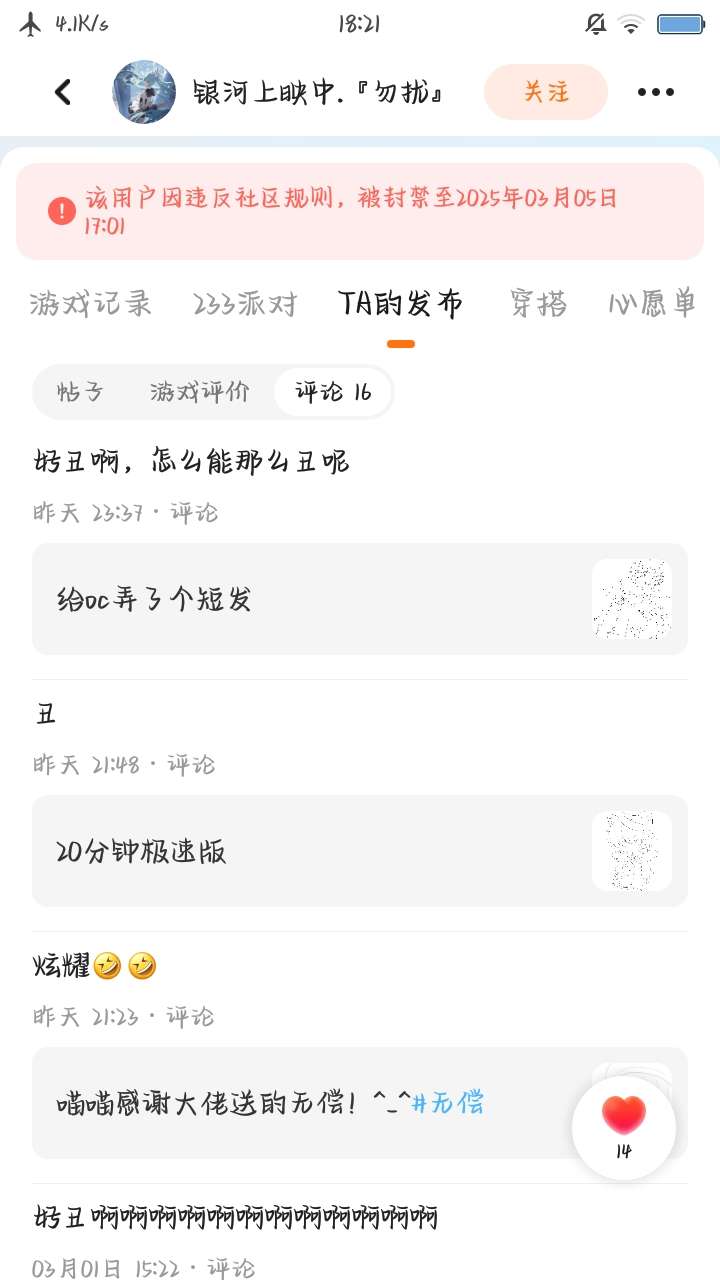This screenshot has height=1280, width=720.
Task: Switch to the 穿搭 tab
Action: [x=539, y=304]
